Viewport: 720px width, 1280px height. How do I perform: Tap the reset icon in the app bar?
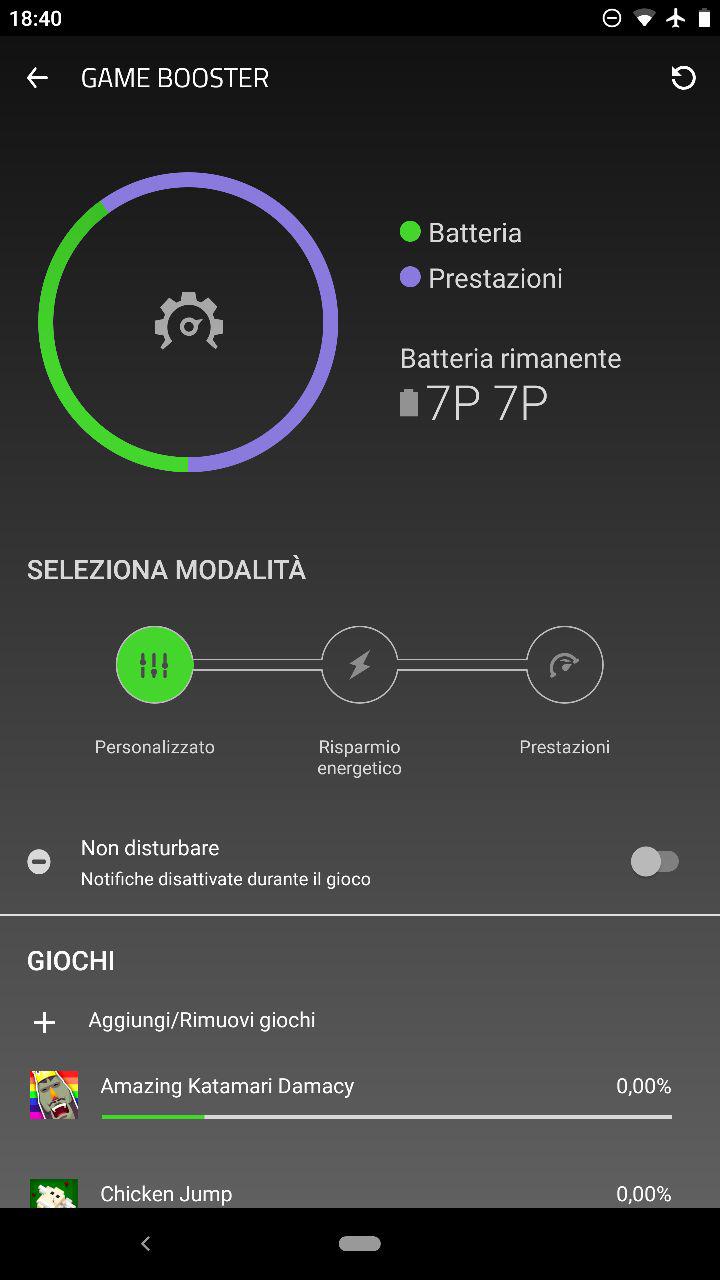[683, 78]
